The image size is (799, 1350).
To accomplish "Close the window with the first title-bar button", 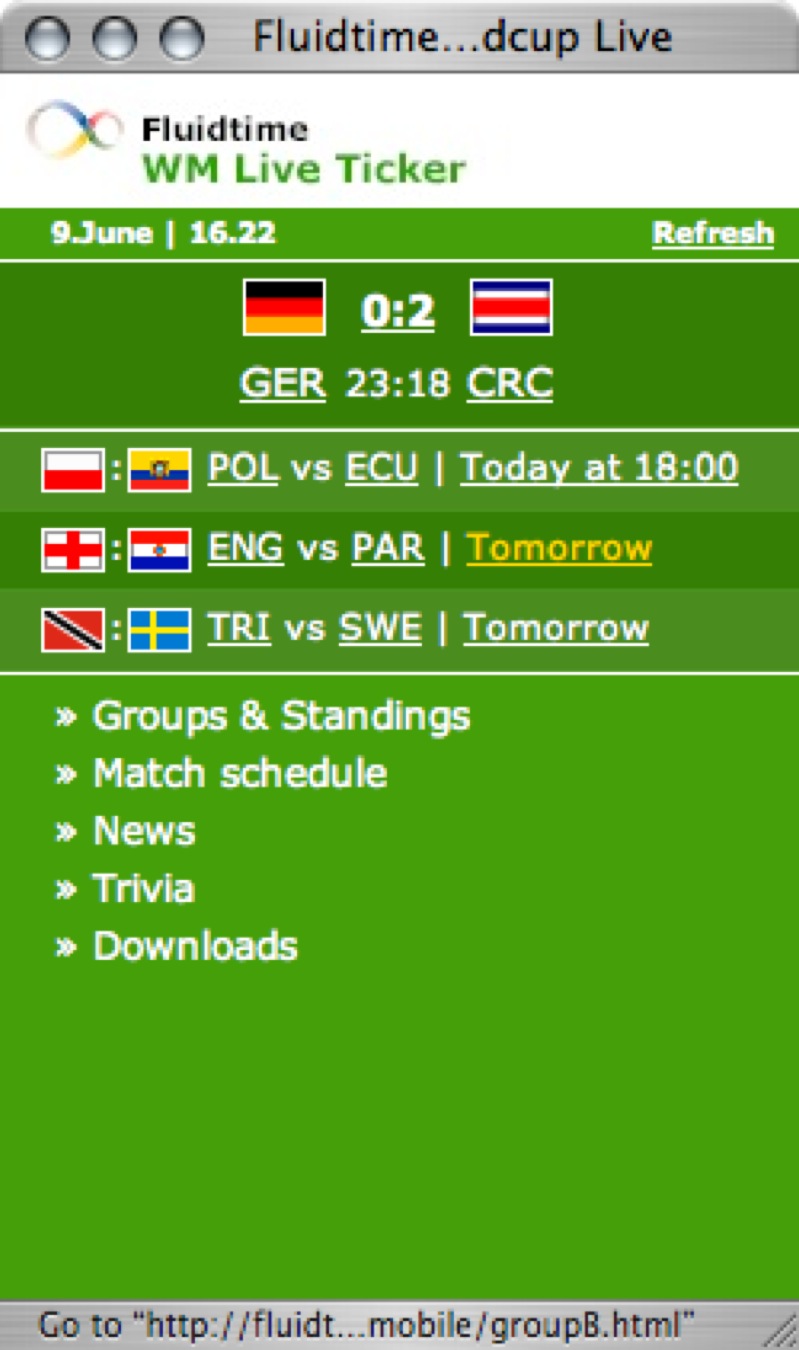I will (x=48, y=38).
